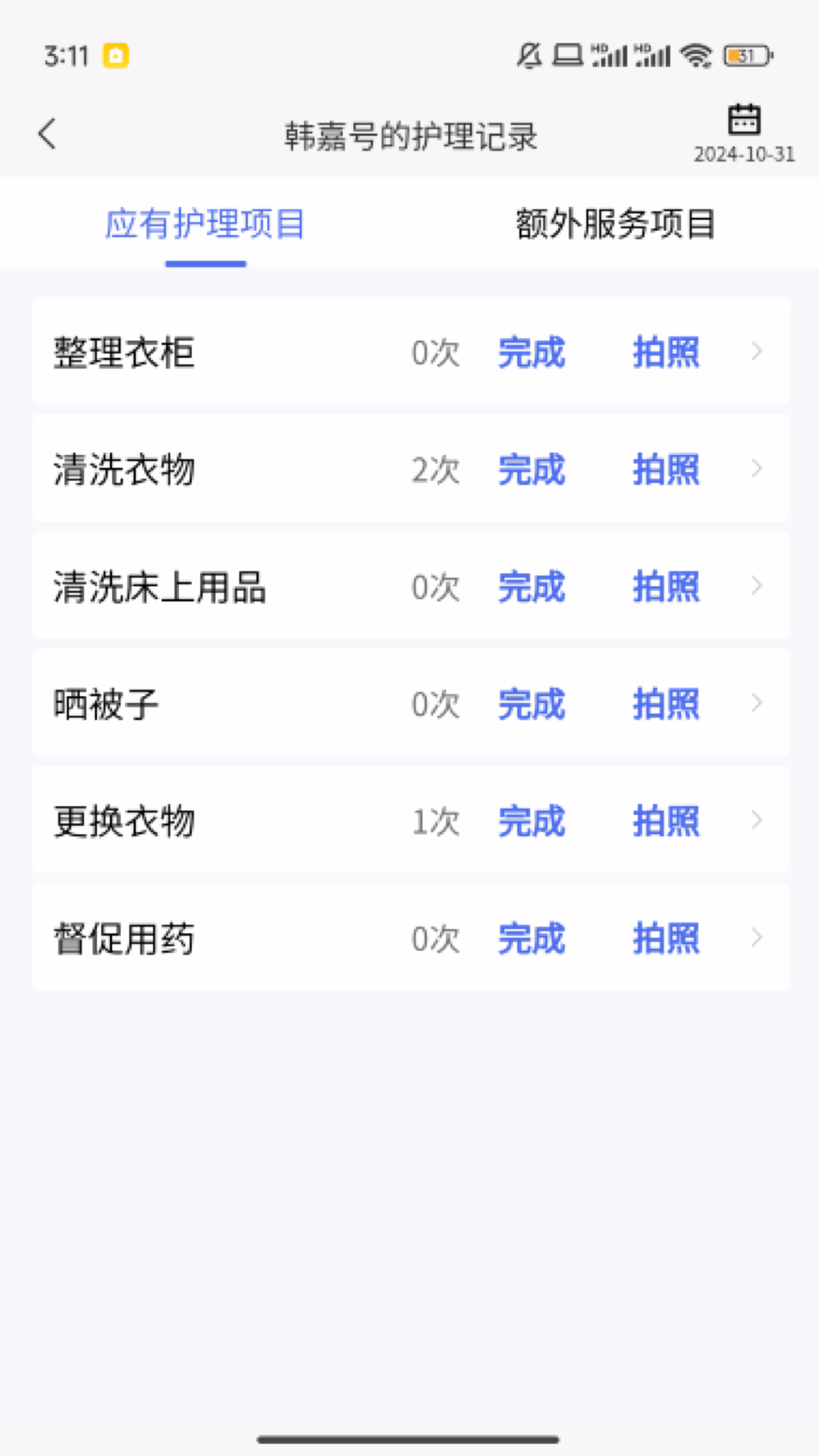
Task: Tap the date 2024-10-31 to change it
Action: pos(743,155)
